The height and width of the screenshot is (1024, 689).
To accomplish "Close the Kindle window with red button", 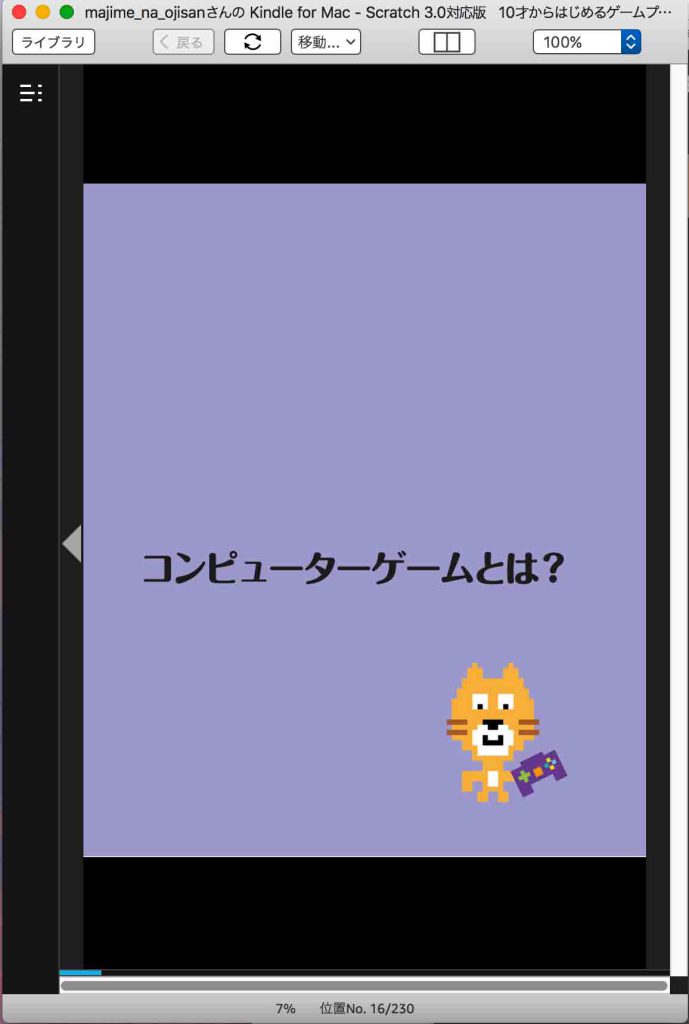I will pyautogui.click(x=18, y=12).
